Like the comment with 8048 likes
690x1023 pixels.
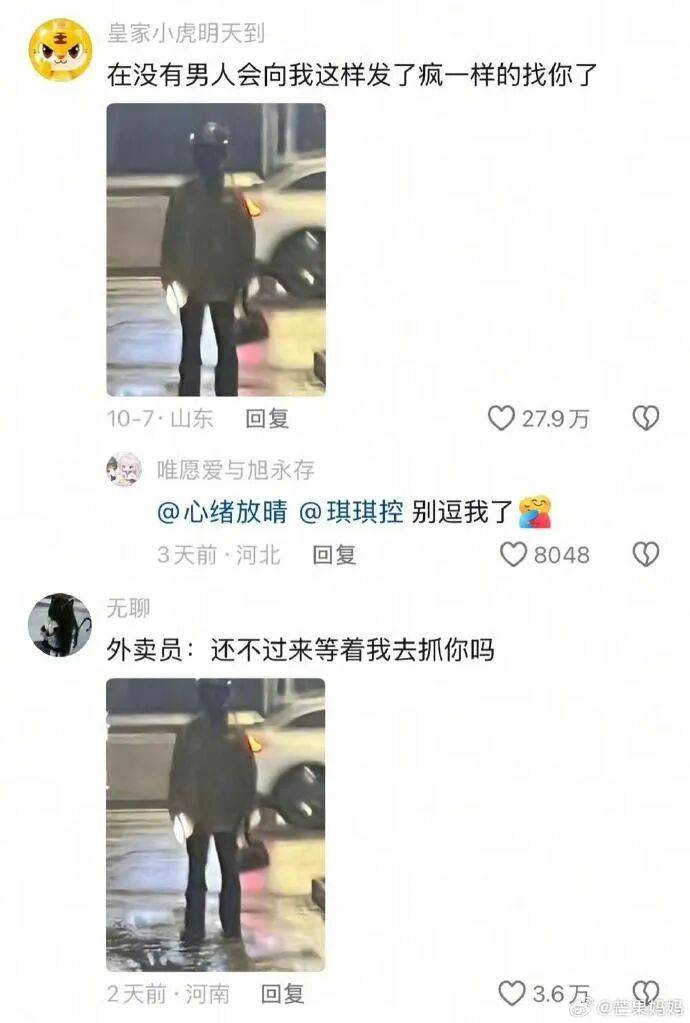[x=513, y=554]
